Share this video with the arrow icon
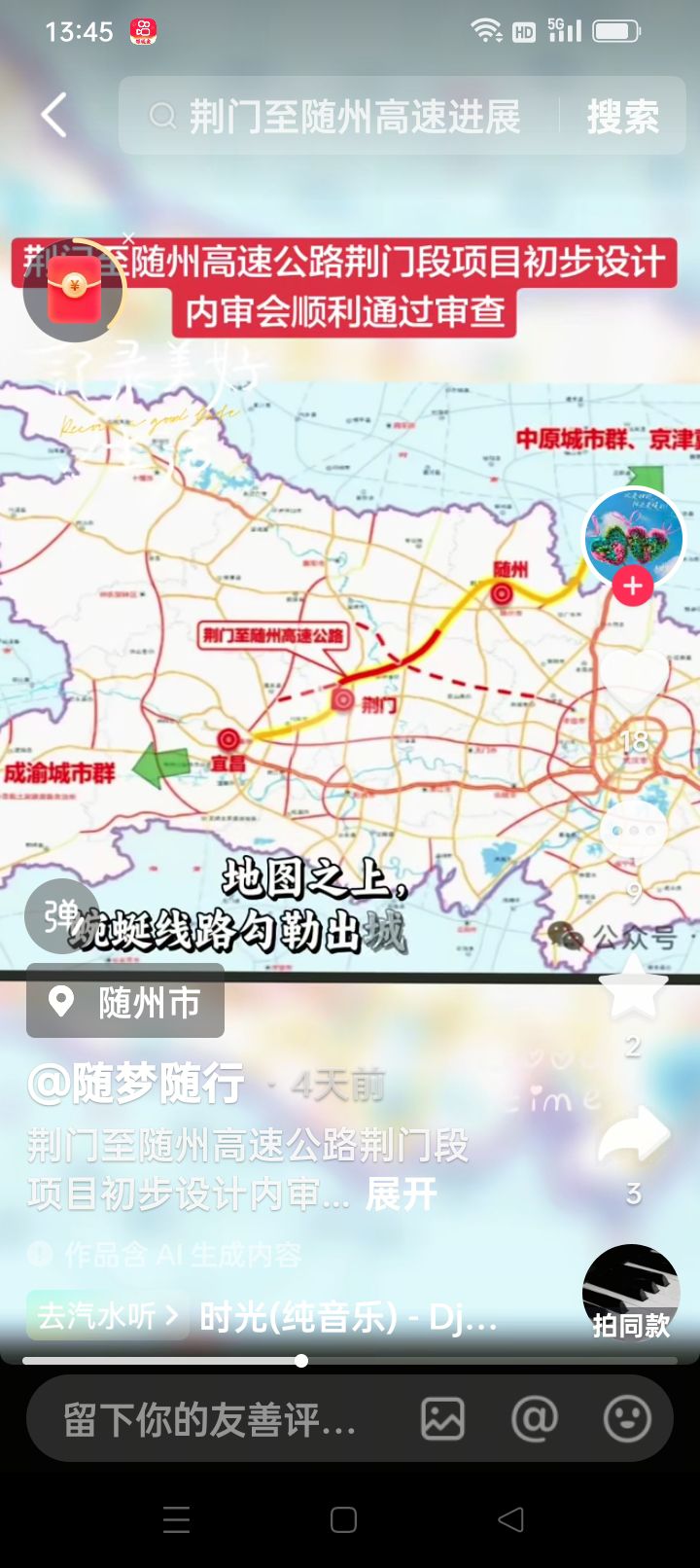The image size is (700, 1568). [x=633, y=1135]
